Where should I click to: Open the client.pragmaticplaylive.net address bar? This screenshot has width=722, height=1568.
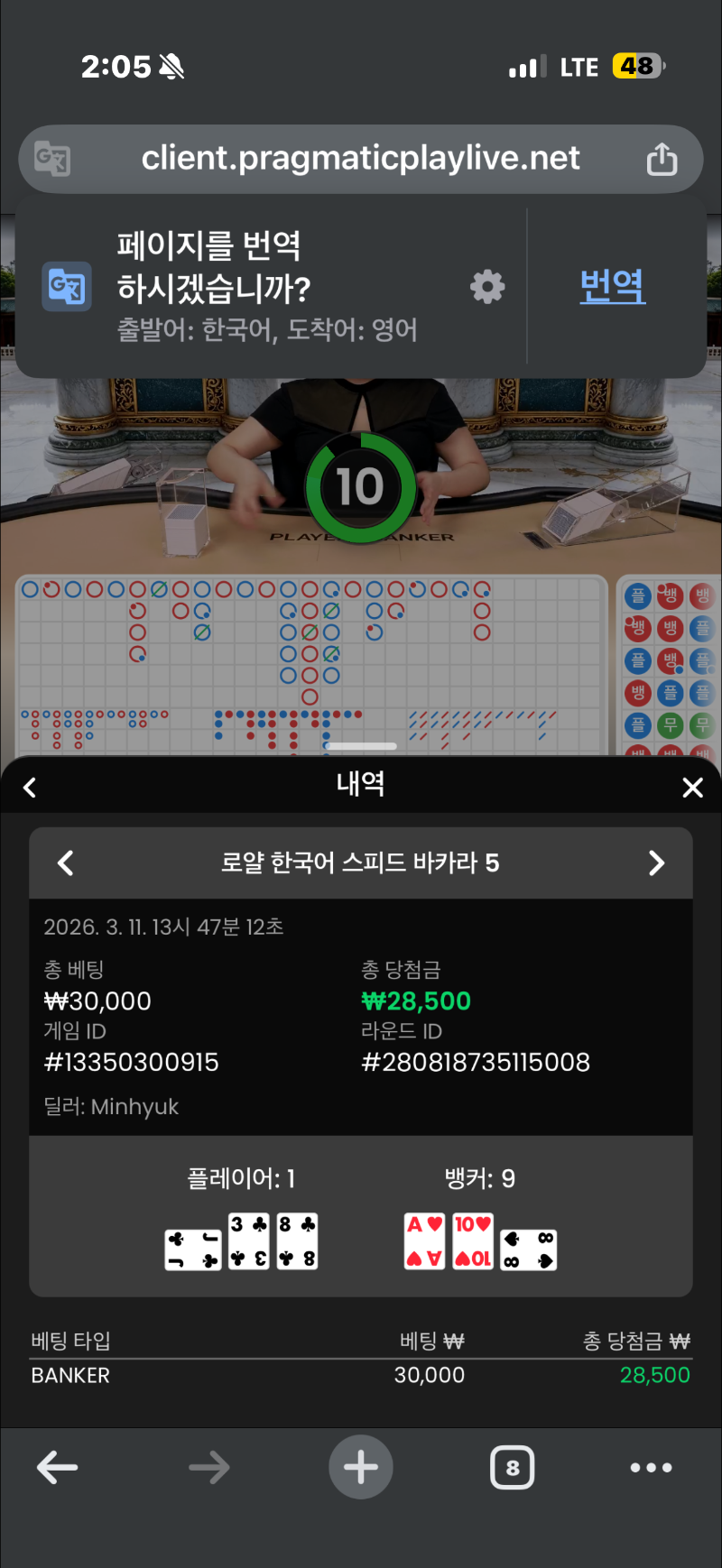360,159
